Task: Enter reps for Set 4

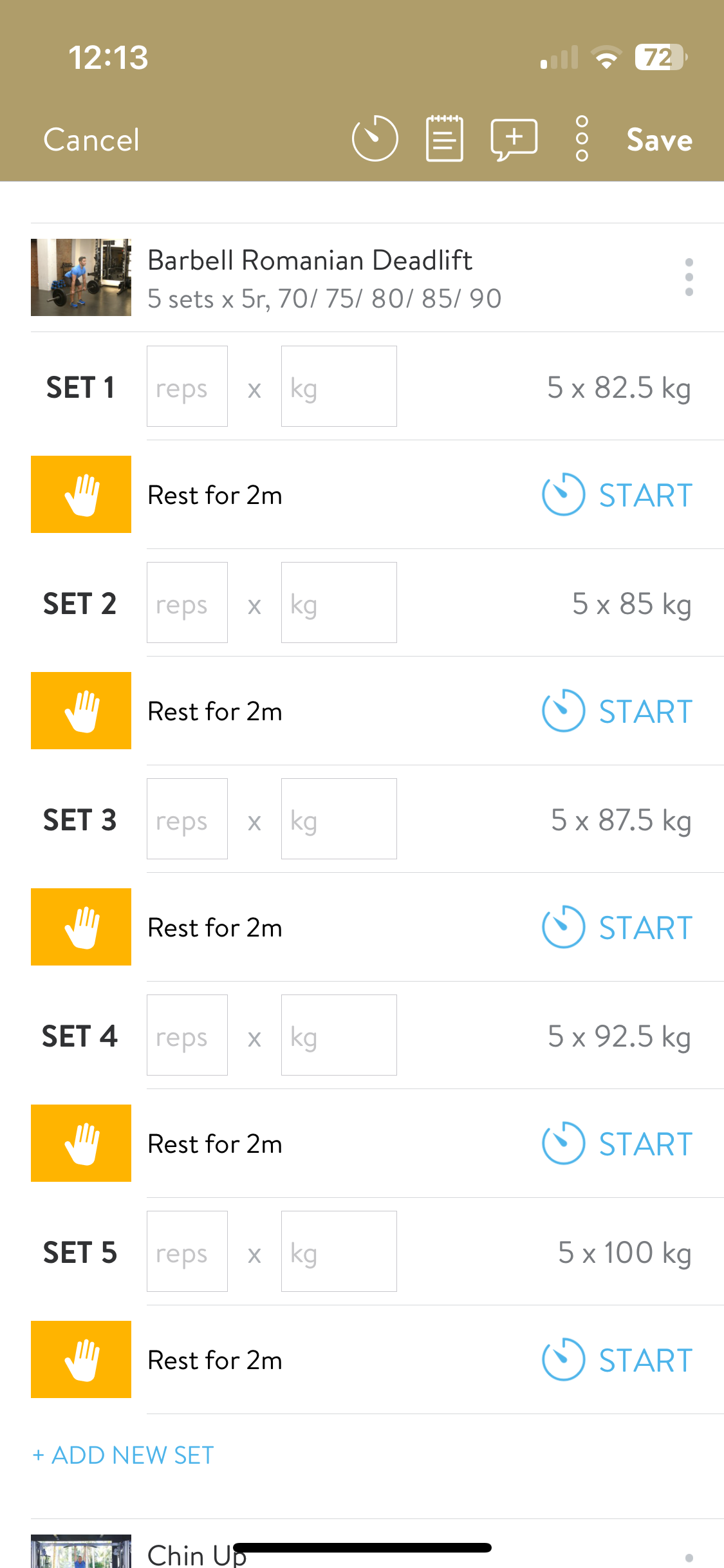Action: [x=187, y=1035]
